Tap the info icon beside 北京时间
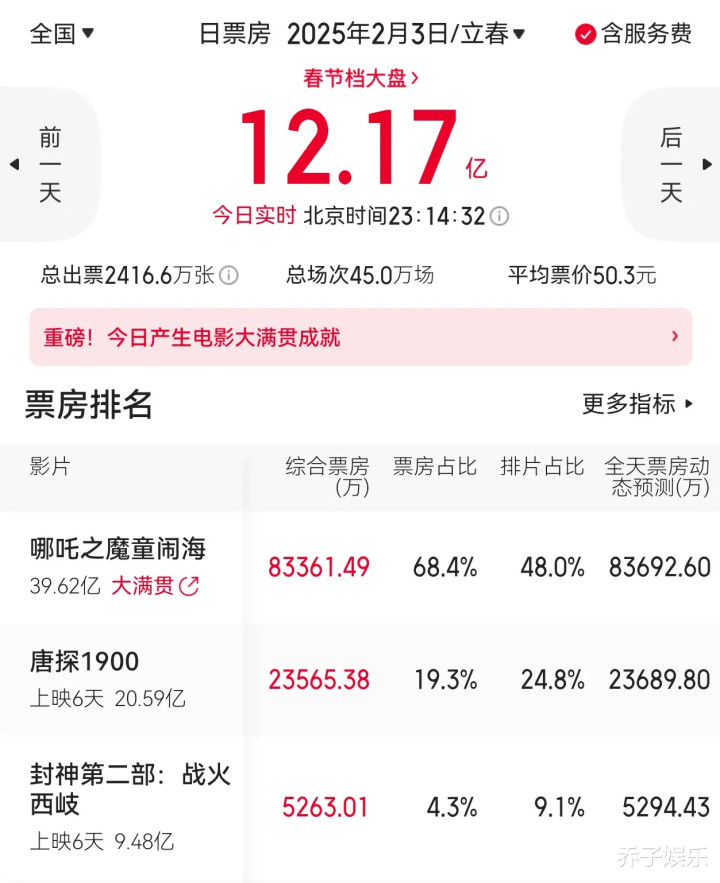This screenshot has height=883, width=720. pos(499,216)
